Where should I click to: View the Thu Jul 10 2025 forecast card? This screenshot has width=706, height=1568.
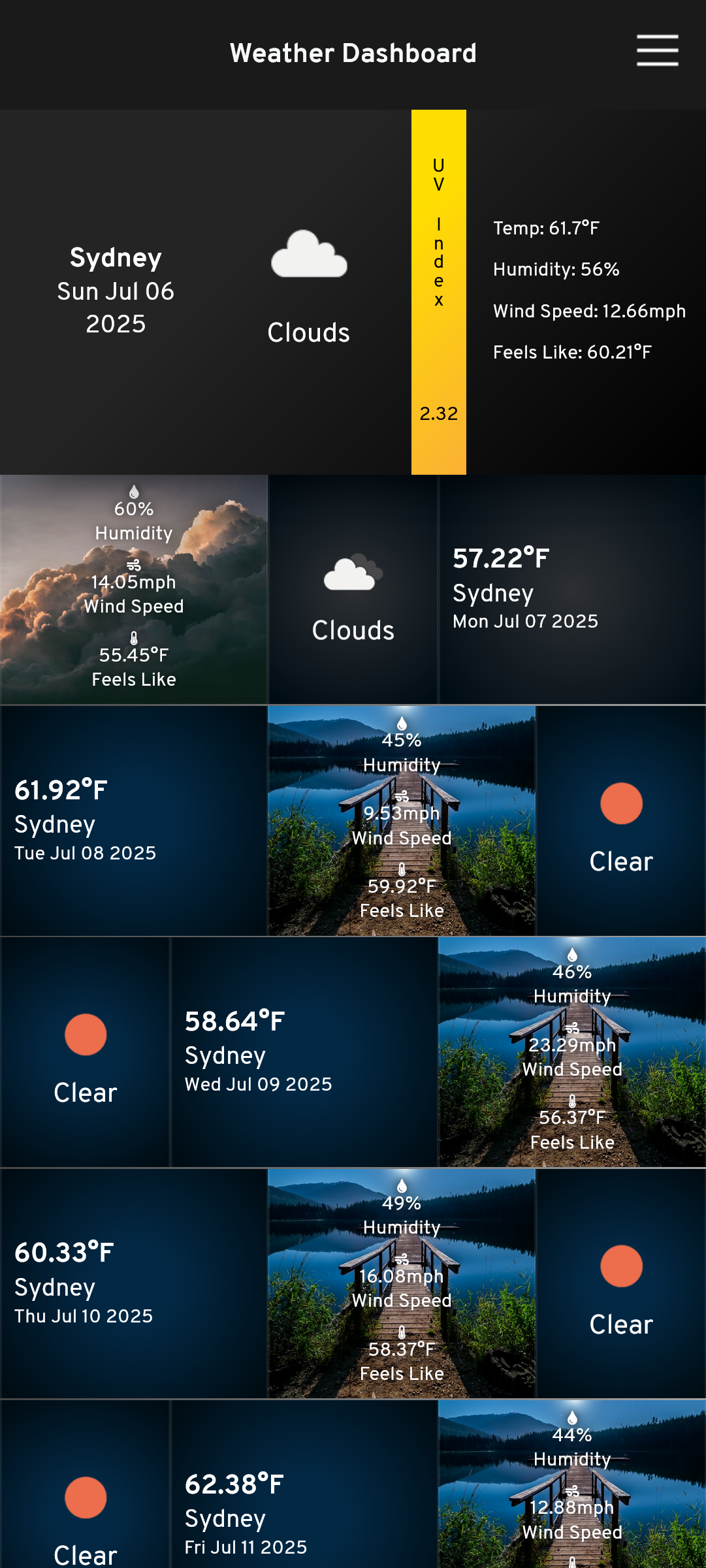point(353,1284)
